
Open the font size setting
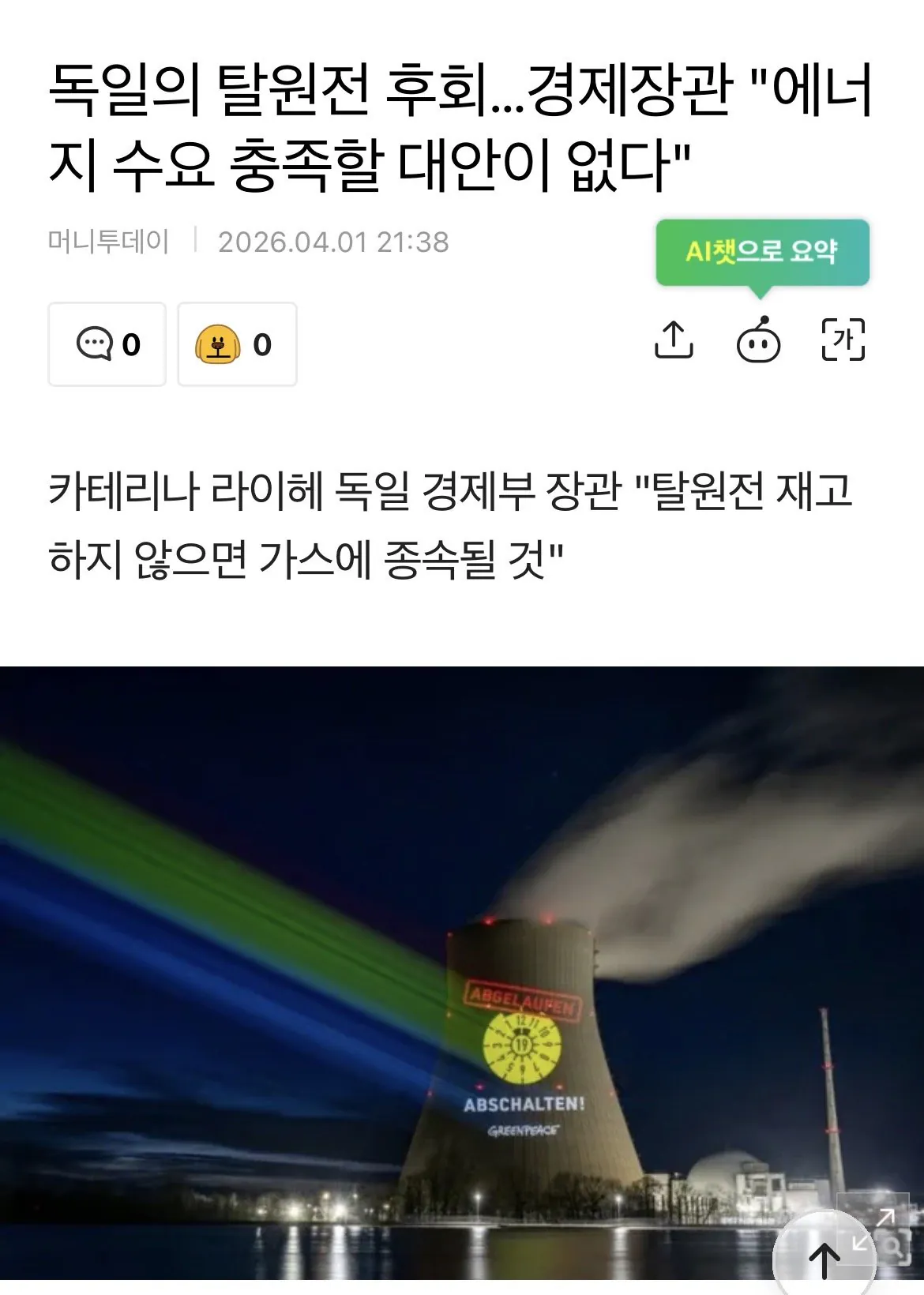843,340
